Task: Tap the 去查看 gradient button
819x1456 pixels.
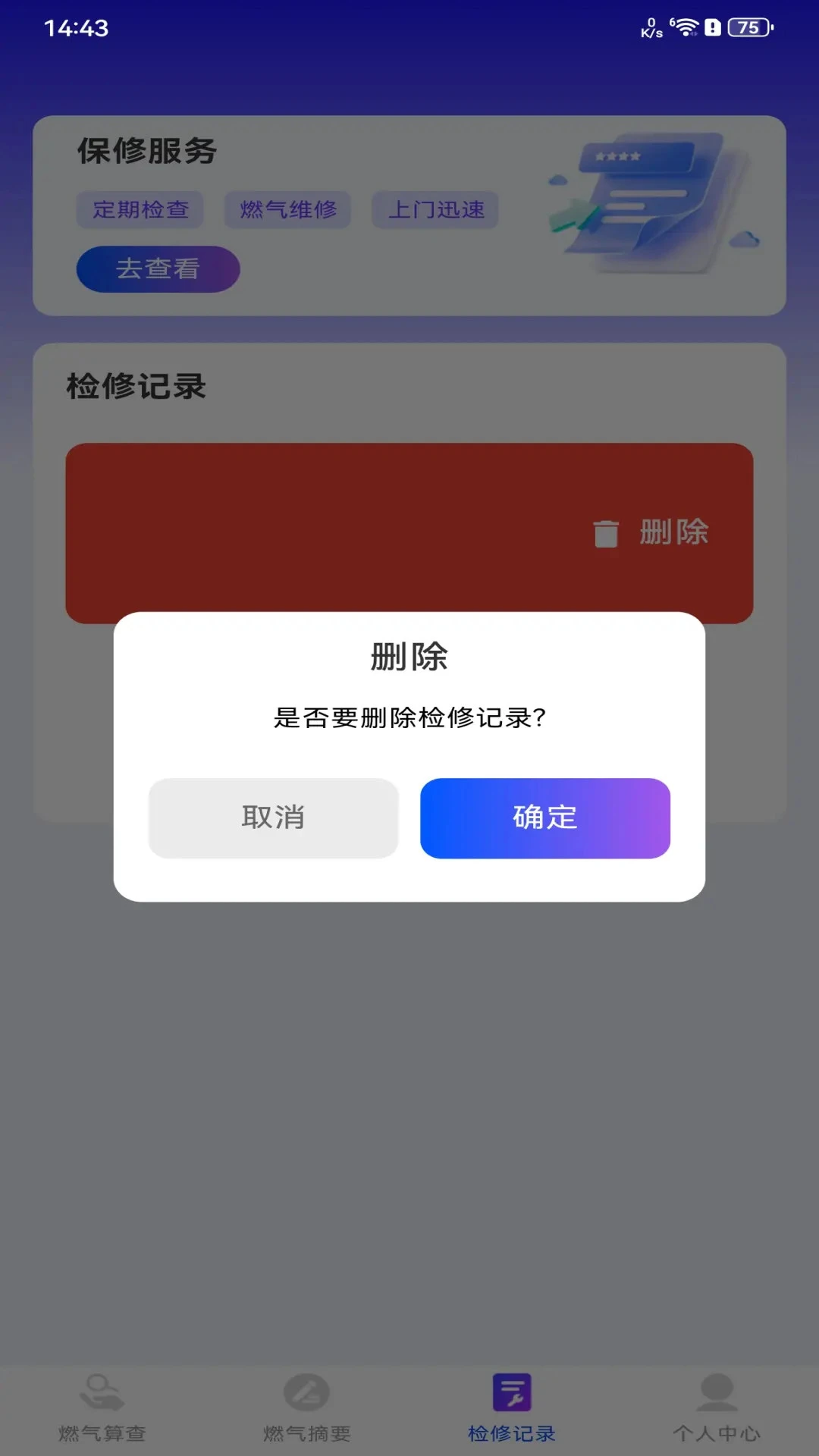Action: (158, 268)
